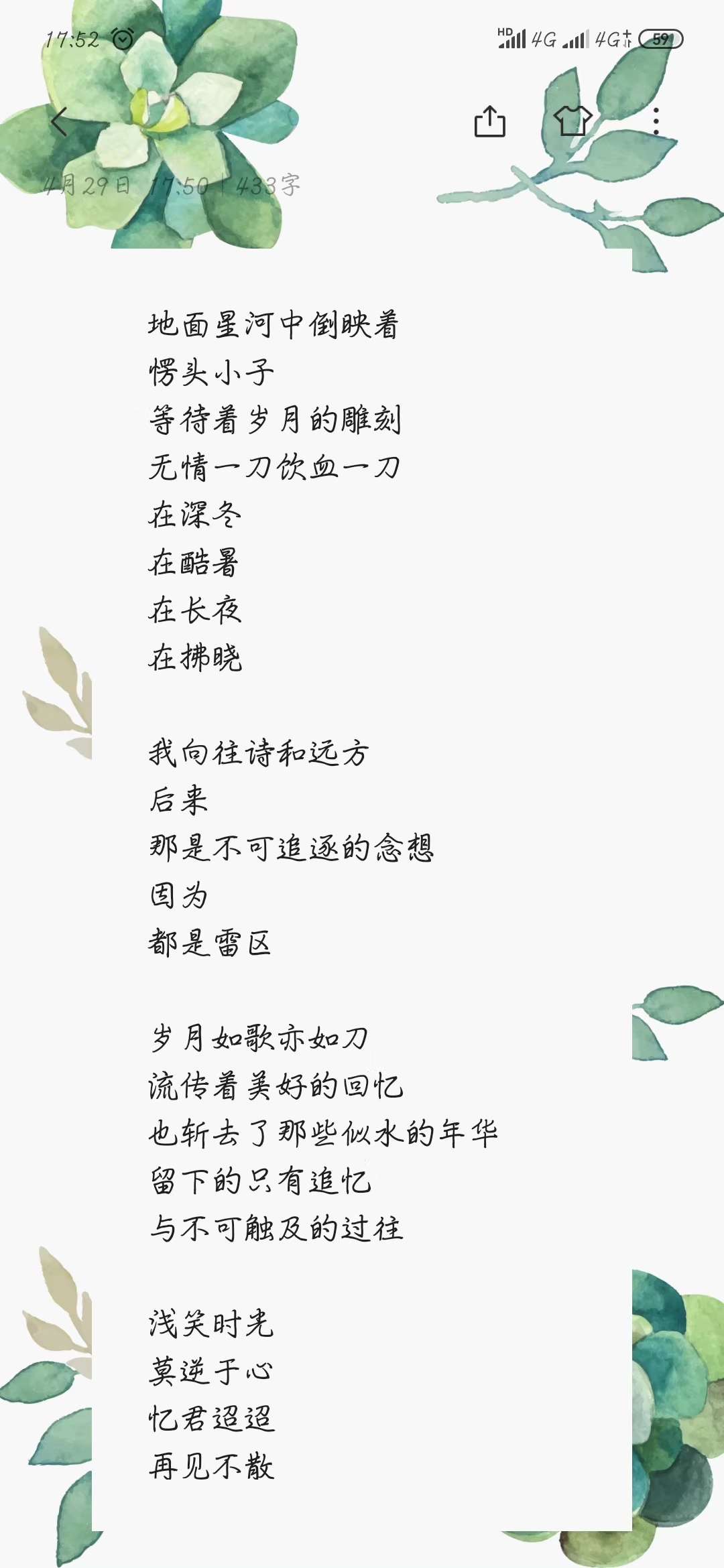This screenshot has height=1568, width=724.
Task: Go back using the top-left arrow
Action: (x=59, y=121)
